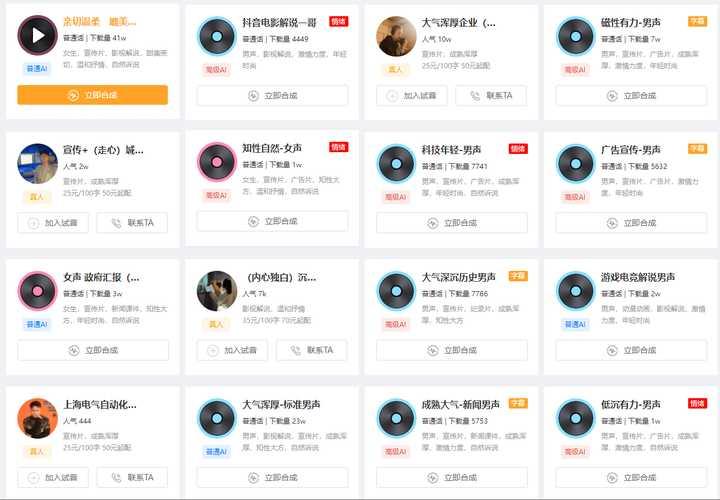Tap 立即合成 for 抖音电影解说一哥
The width and height of the screenshot is (720, 500).
(272, 95)
